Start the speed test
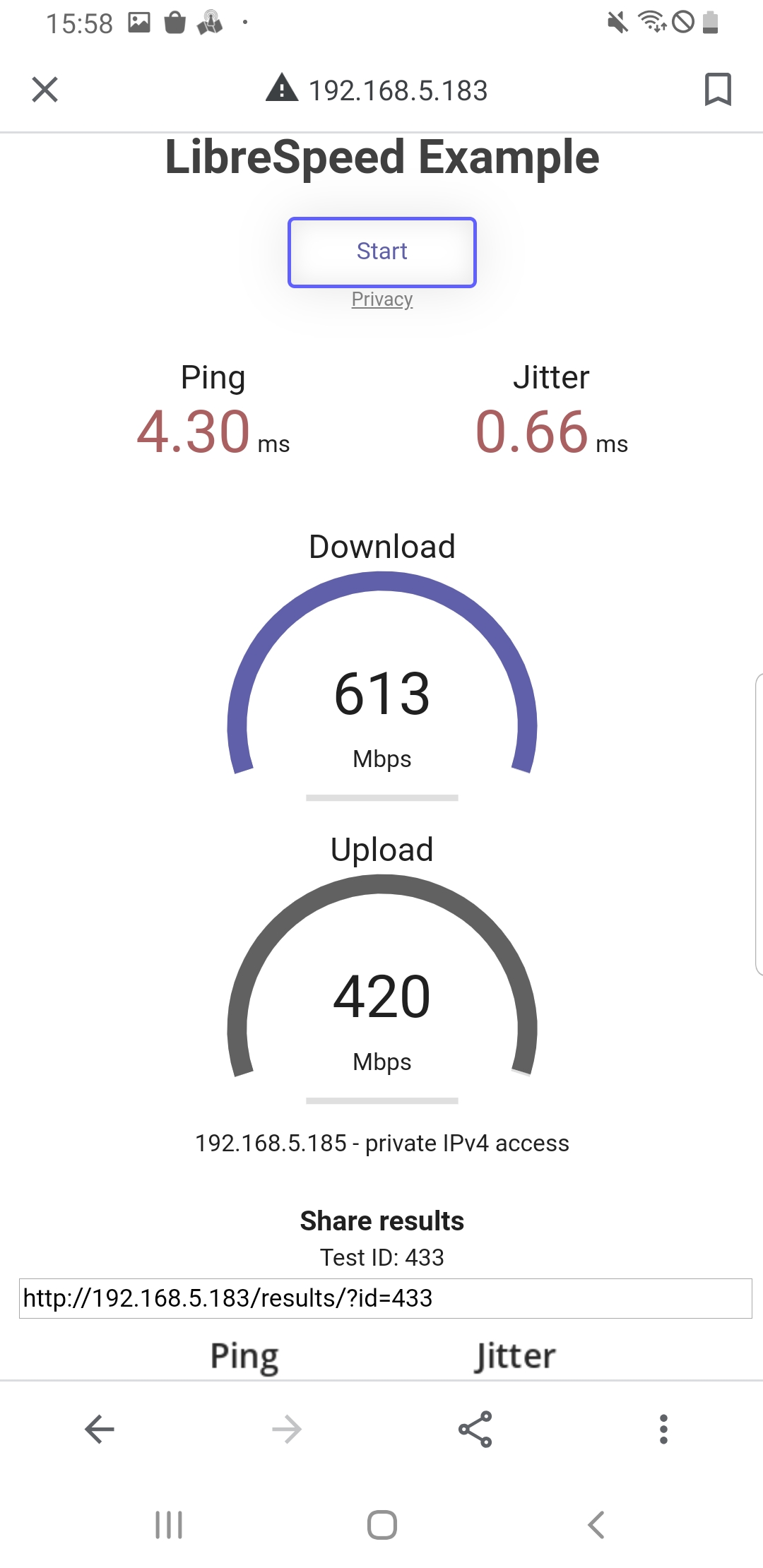 pyautogui.click(x=382, y=252)
